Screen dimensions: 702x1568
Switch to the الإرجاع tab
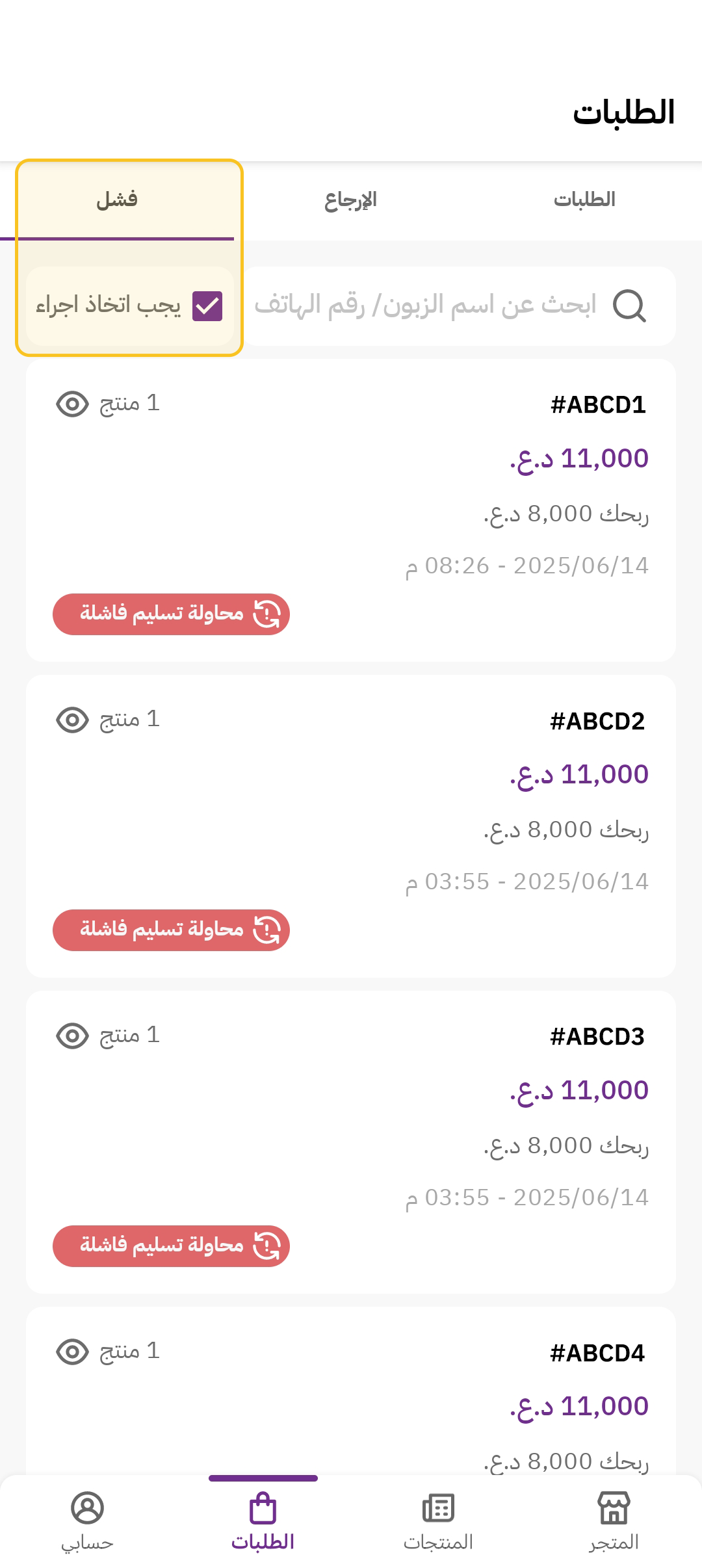(x=351, y=200)
